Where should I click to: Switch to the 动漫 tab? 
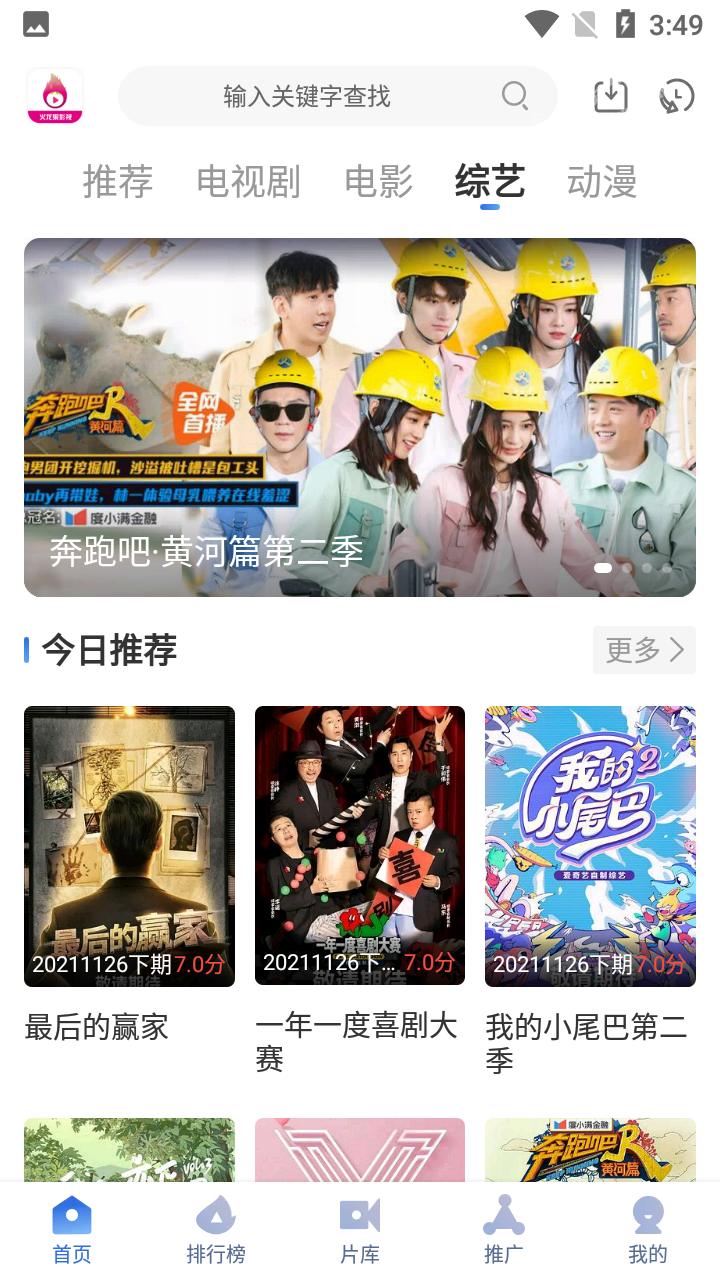point(602,182)
